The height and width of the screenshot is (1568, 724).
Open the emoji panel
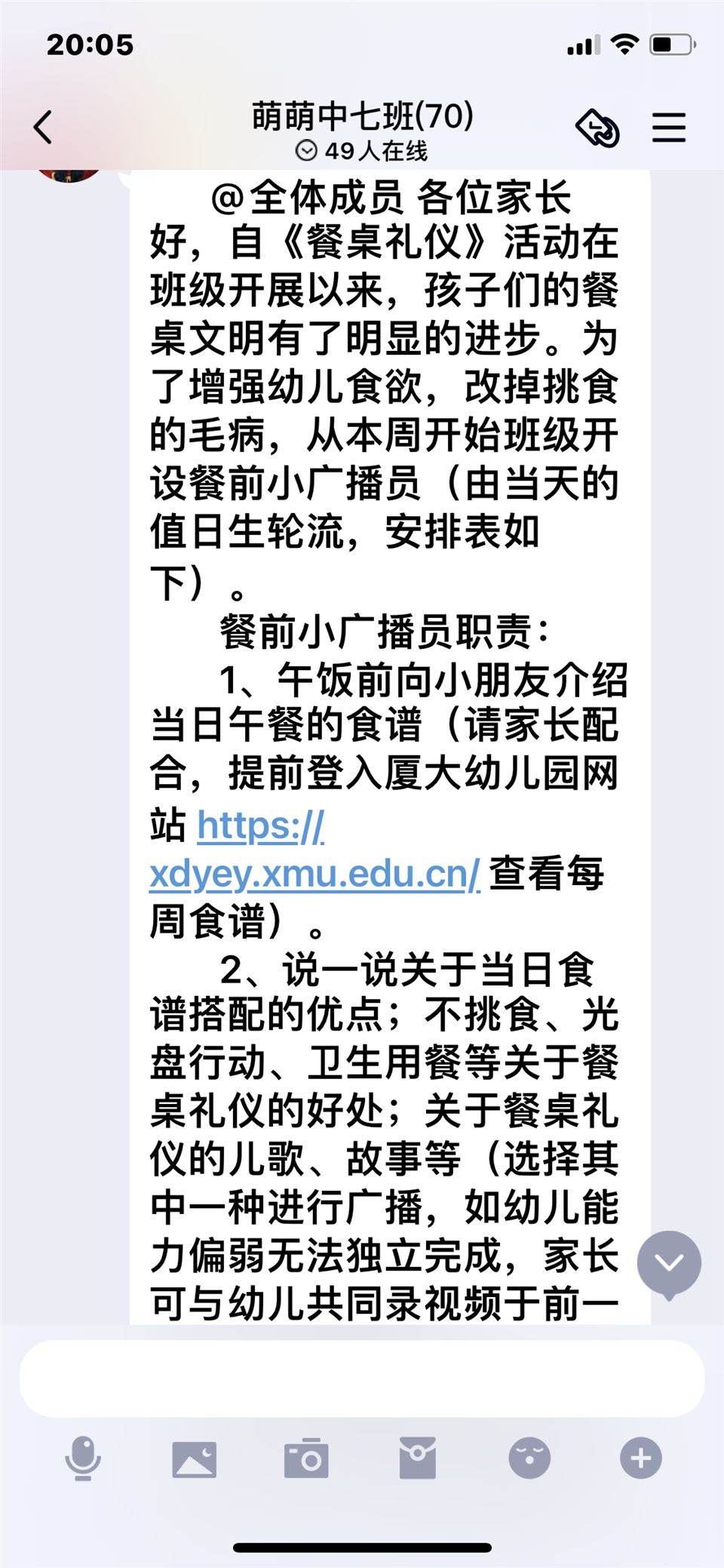click(x=529, y=1458)
